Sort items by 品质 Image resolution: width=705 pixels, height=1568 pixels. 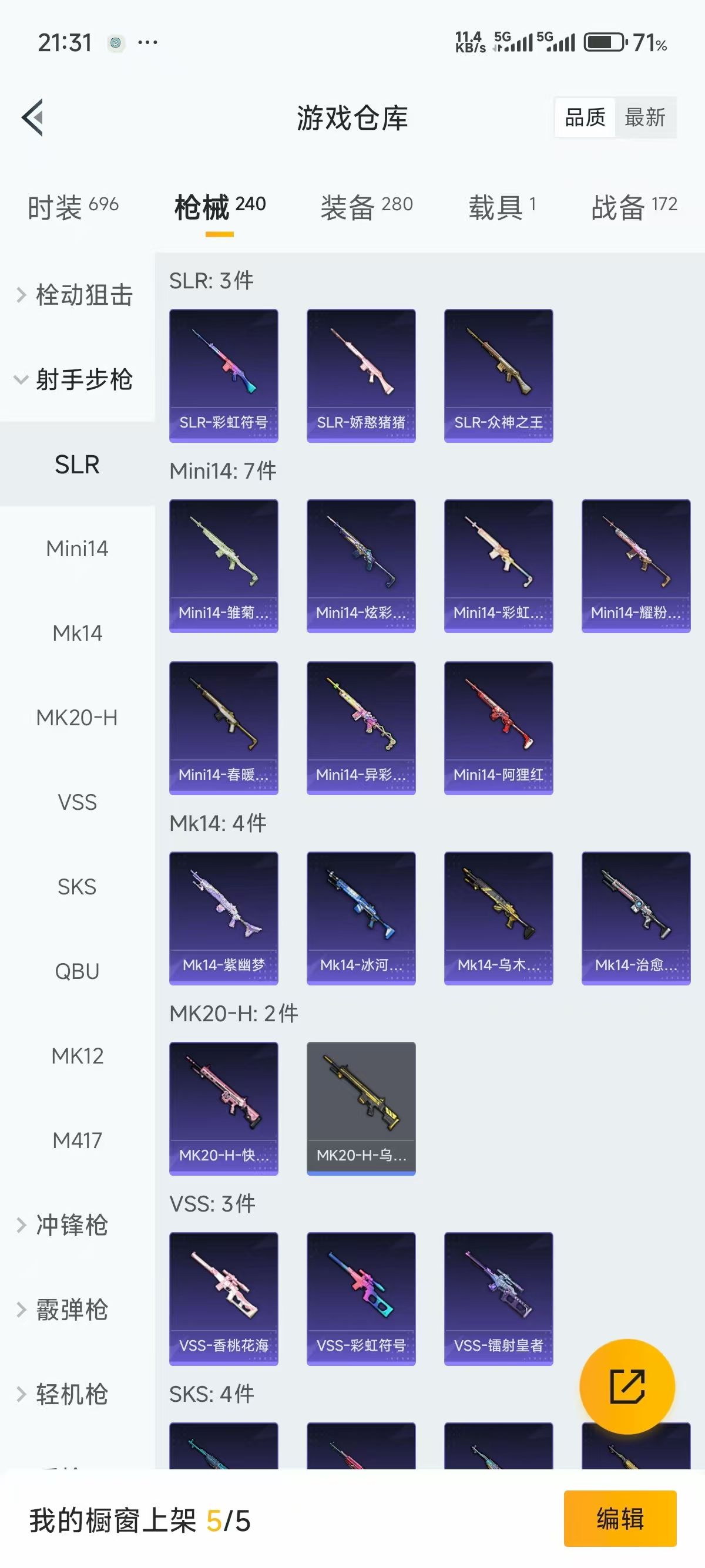[x=585, y=117]
